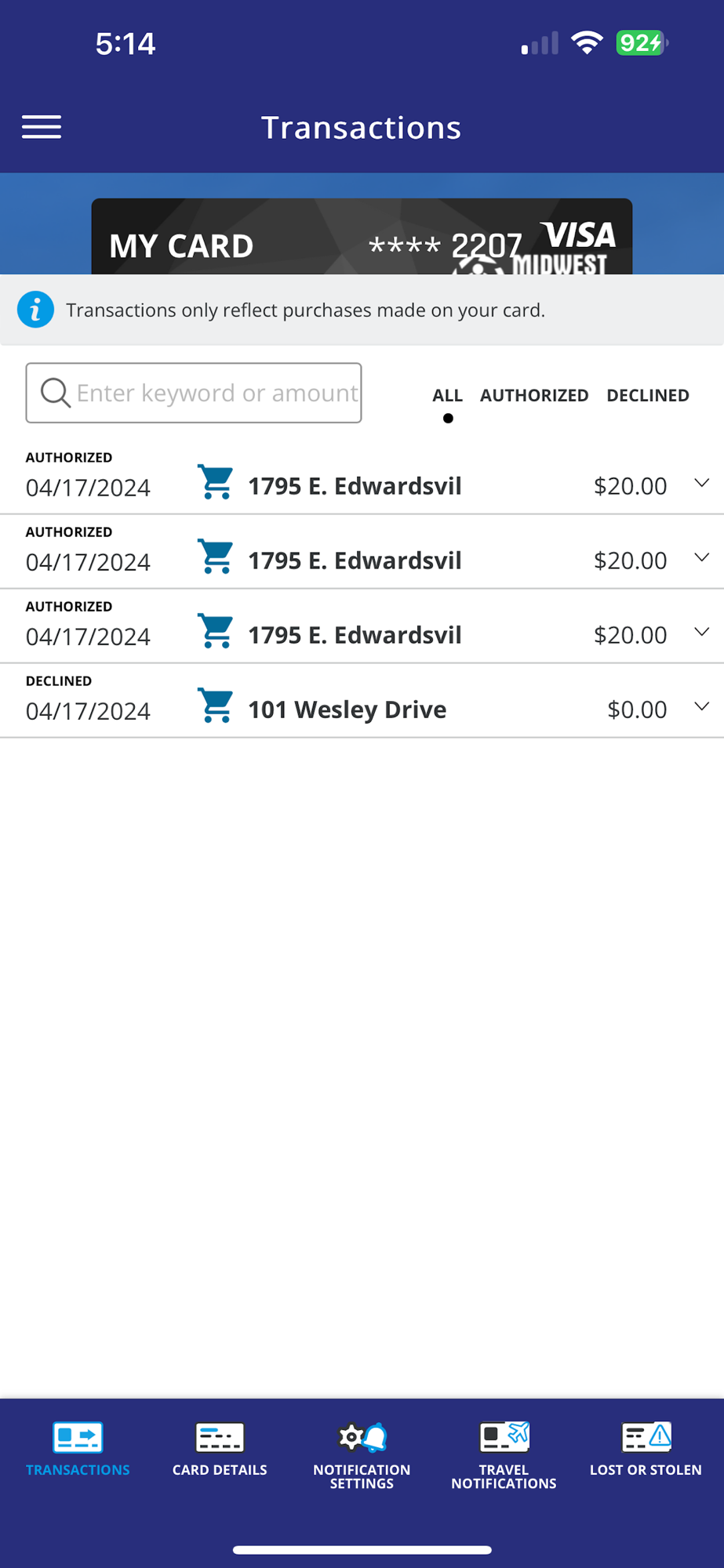Tap the blue info icon
The image size is (724, 1568).
[x=35, y=310]
